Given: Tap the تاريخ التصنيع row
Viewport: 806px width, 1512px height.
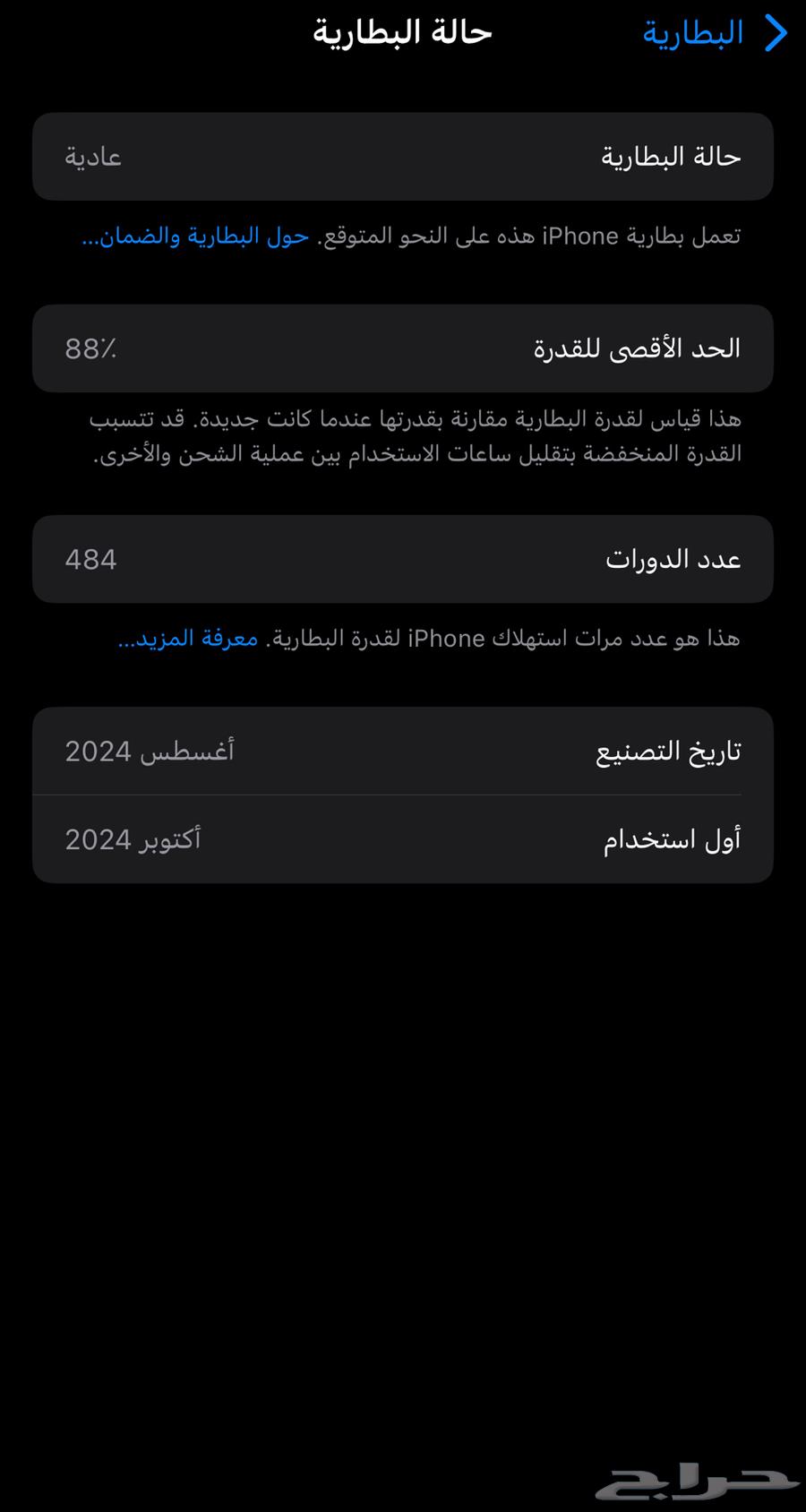Looking at the screenshot, I should point(403,751).
